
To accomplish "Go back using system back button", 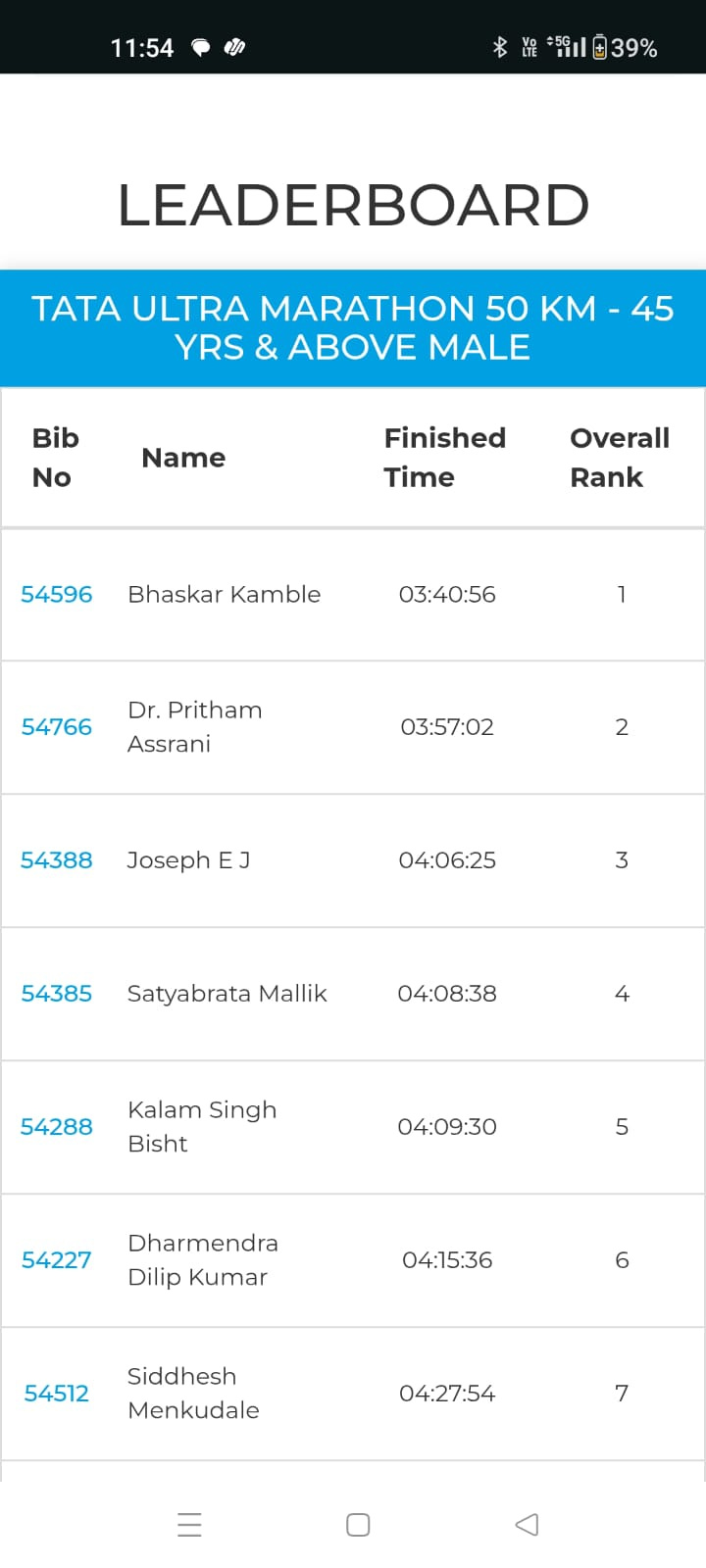I will tap(527, 1525).
